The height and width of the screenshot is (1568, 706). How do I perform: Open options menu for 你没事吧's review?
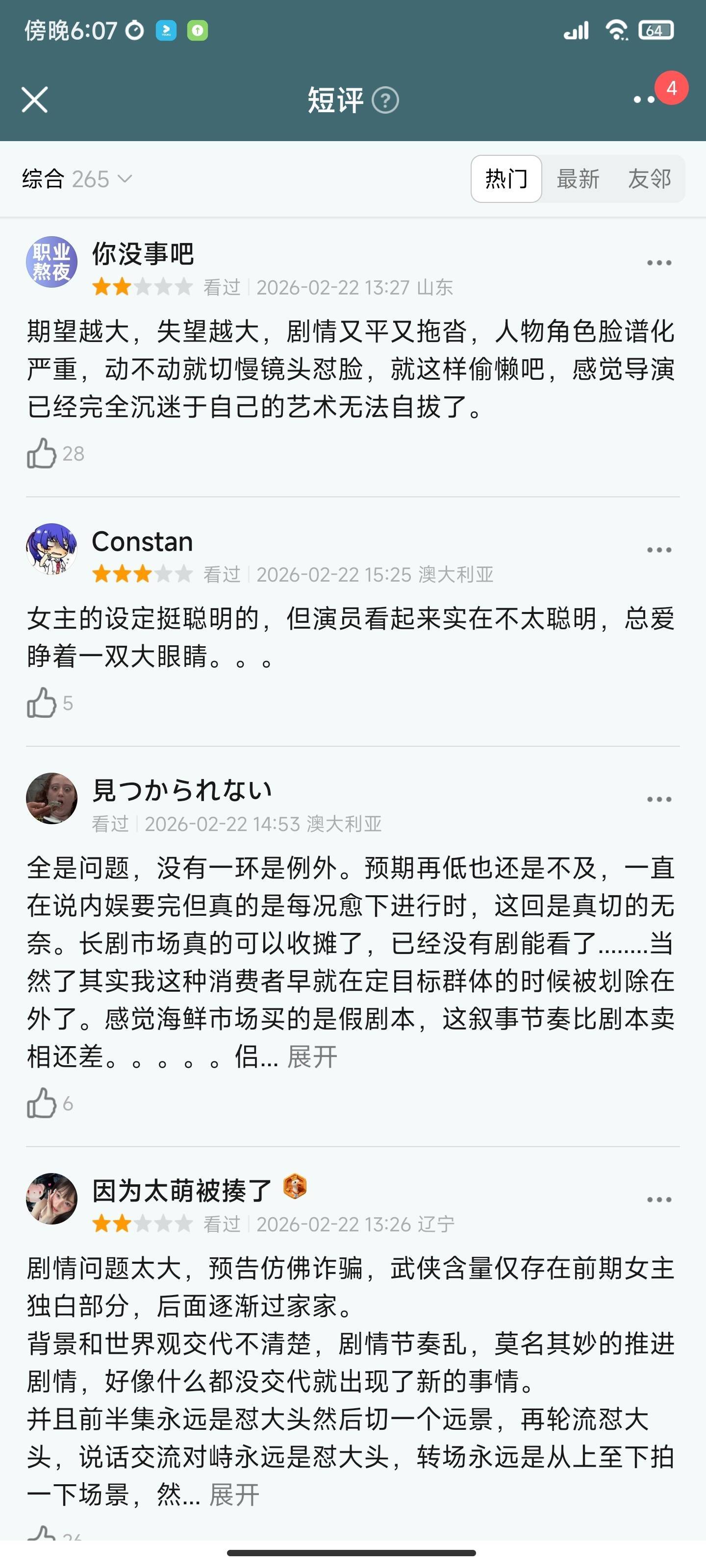pos(658,263)
